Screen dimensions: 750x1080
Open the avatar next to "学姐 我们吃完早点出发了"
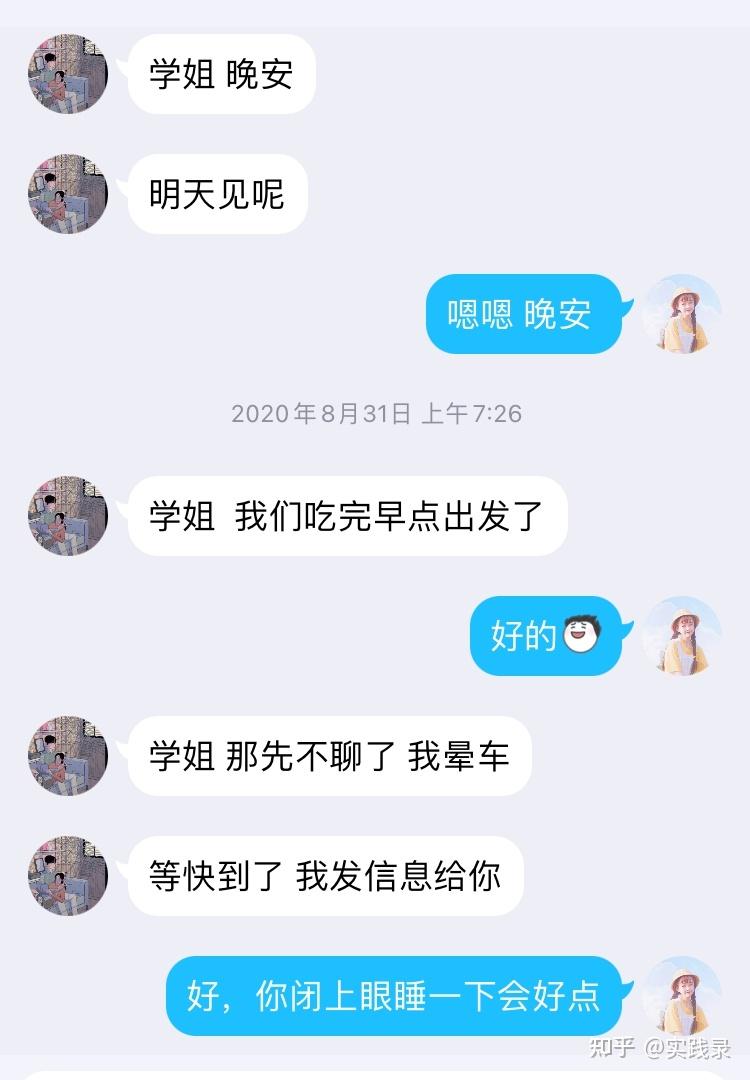tap(67, 516)
